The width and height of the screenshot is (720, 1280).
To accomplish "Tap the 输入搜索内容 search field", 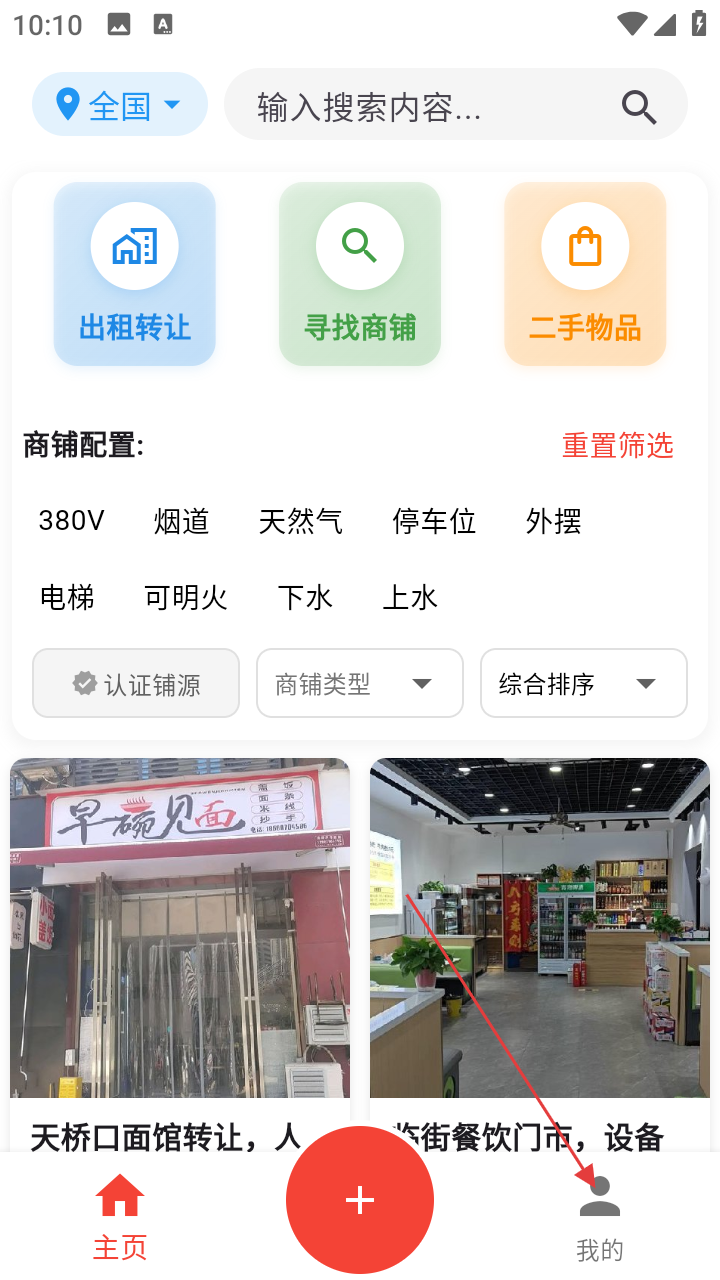I will 420,106.
